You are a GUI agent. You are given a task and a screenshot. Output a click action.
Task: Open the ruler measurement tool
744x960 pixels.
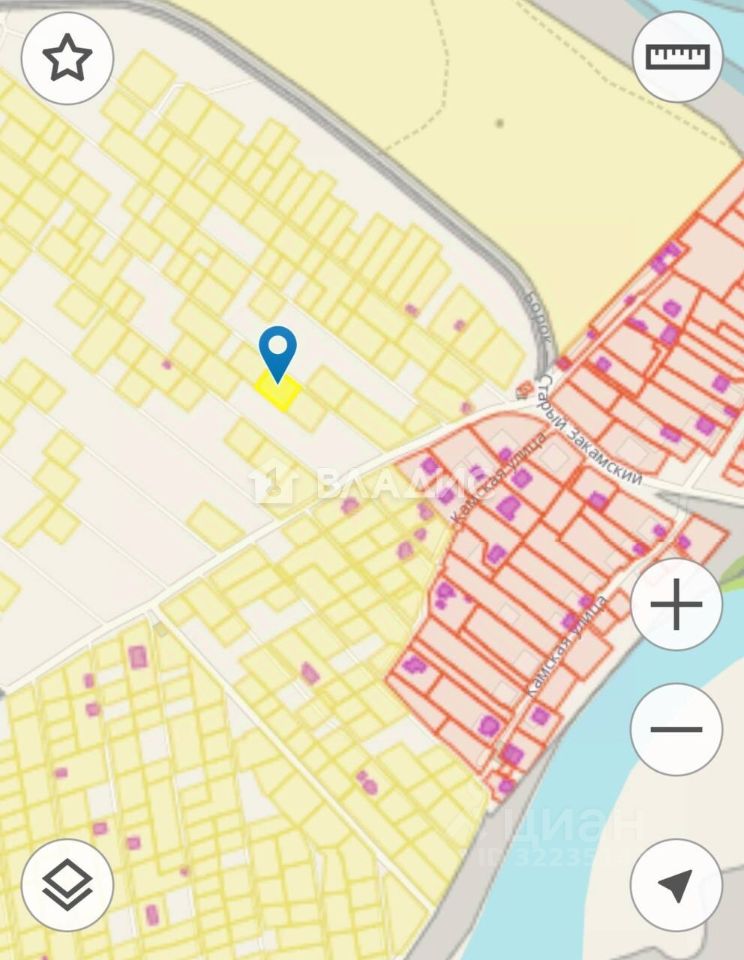coord(677,56)
